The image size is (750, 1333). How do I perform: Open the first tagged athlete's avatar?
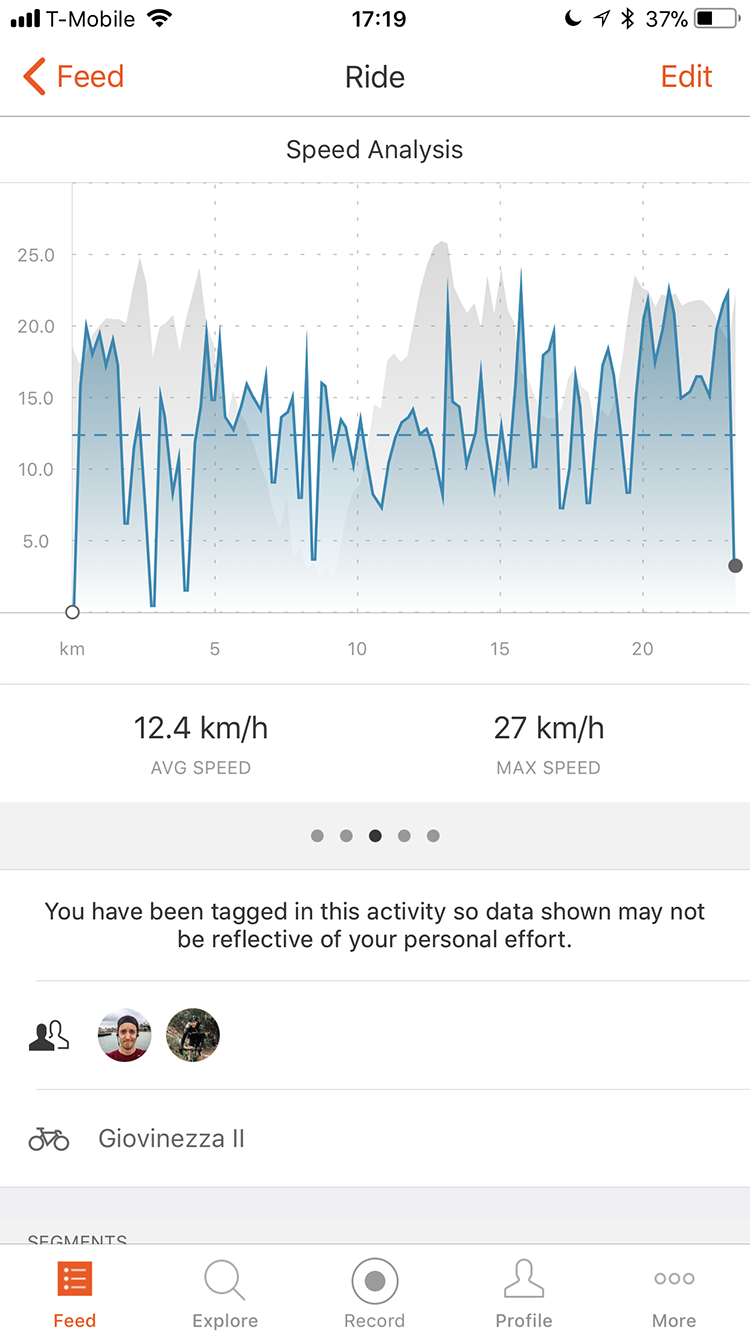pos(124,1035)
